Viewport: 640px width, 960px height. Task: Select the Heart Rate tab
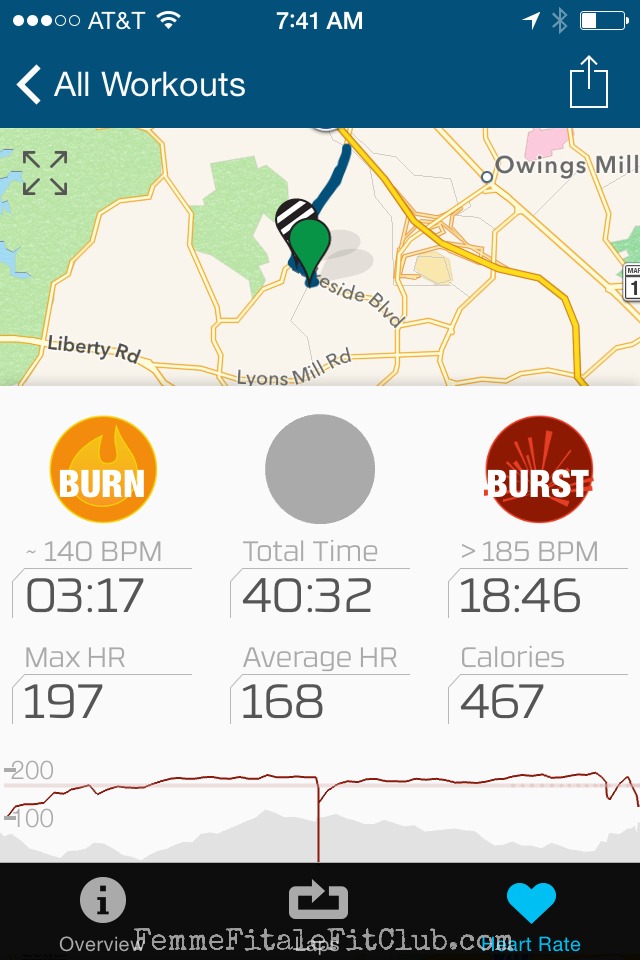click(531, 913)
